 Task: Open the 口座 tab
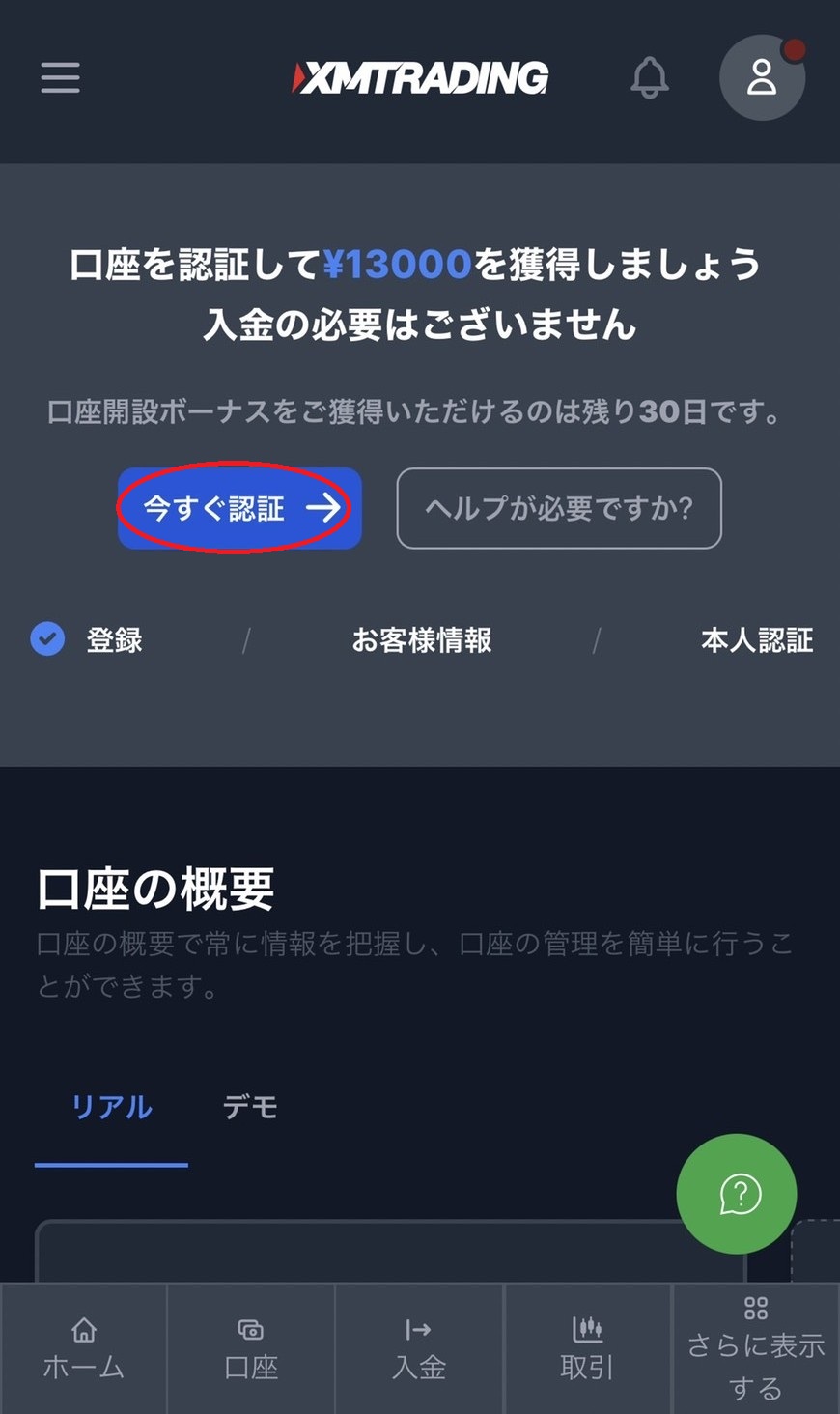pyautogui.click(x=251, y=1348)
